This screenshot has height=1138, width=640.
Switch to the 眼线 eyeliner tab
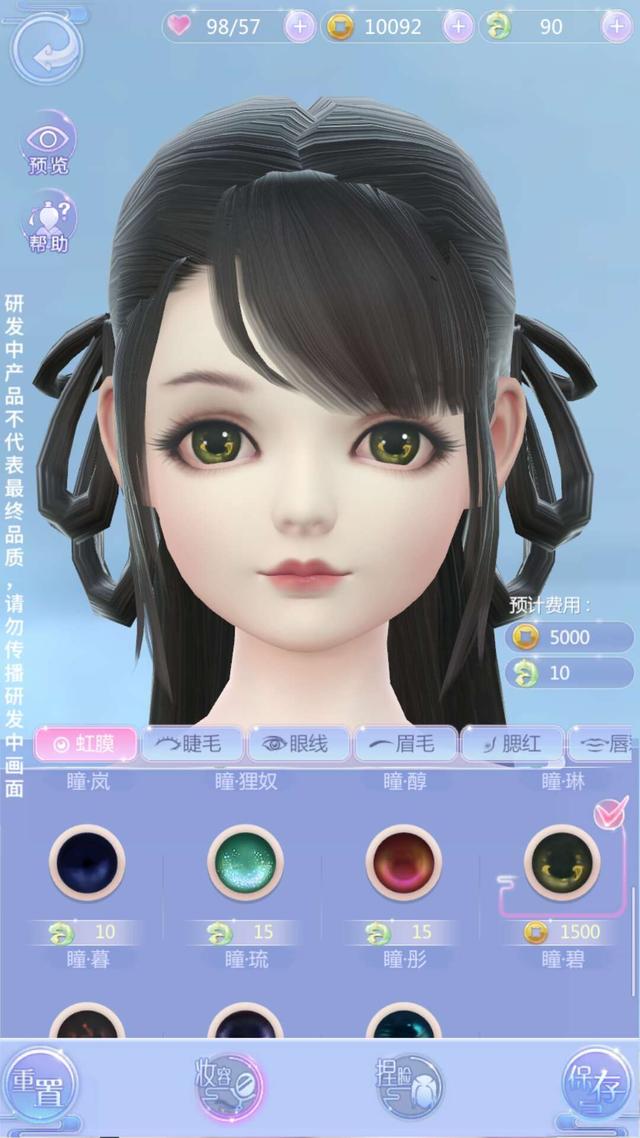pyautogui.click(x=298, y=744)
